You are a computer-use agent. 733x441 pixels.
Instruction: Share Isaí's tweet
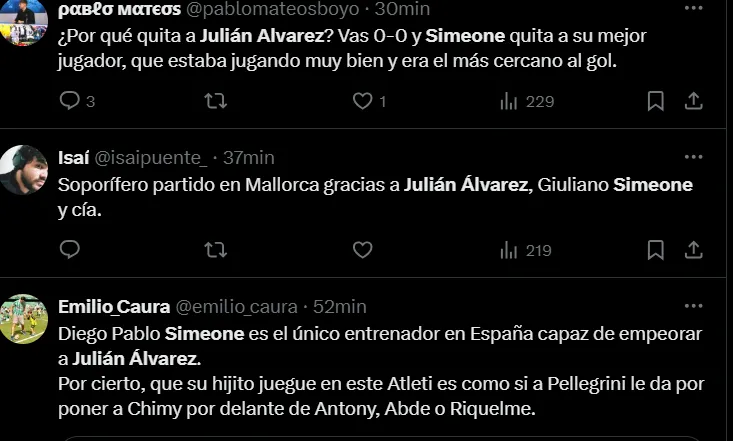click(693, 250)
